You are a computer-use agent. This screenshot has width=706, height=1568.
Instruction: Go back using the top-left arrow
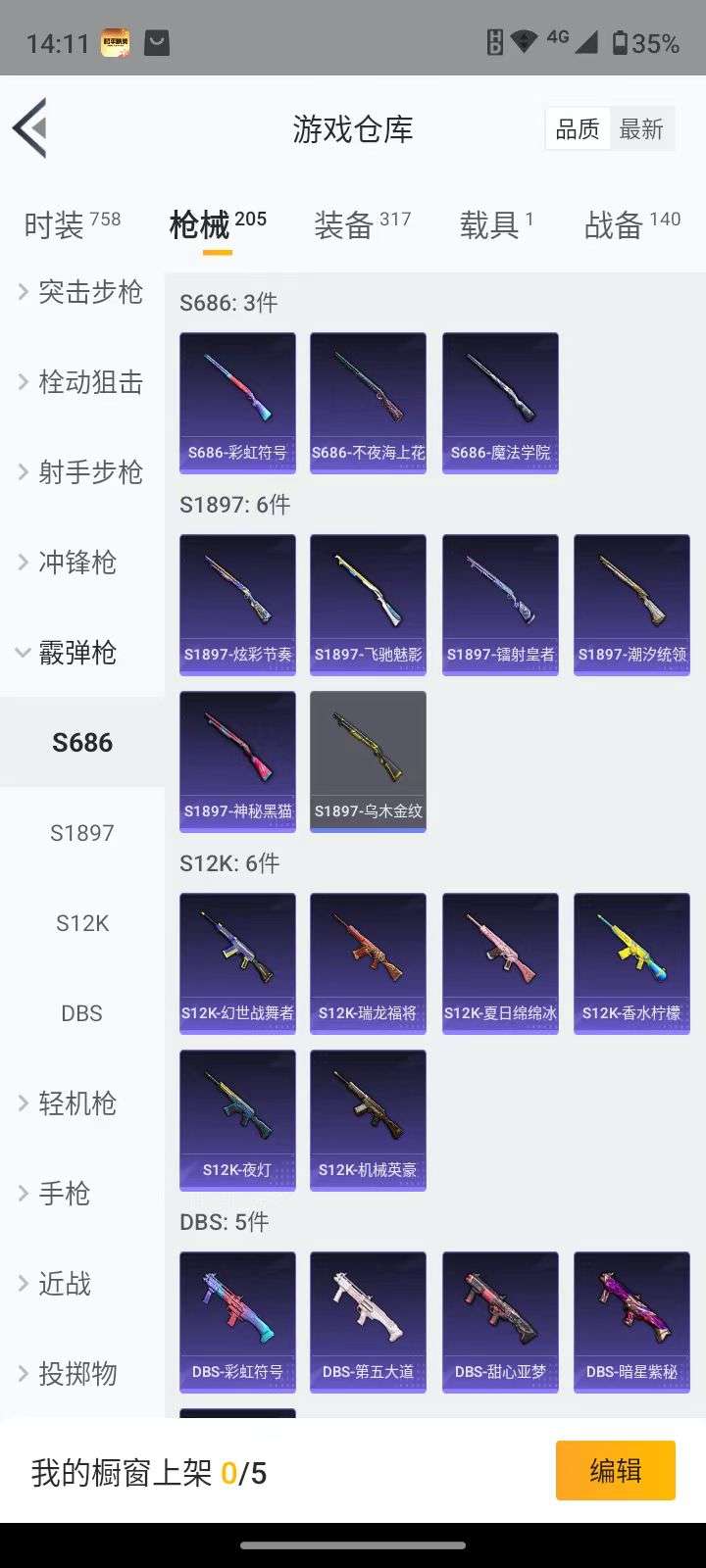click(31, 128)
